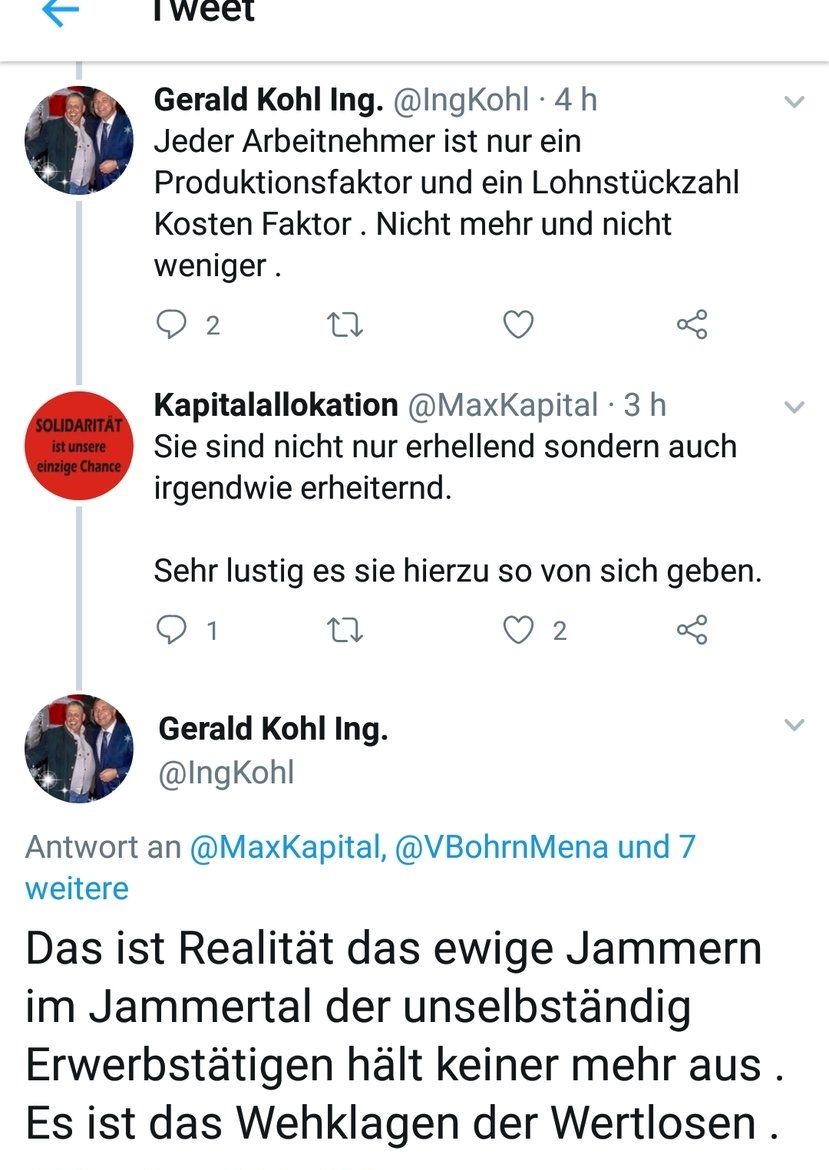Open Kapitalallokation's Solidarität profile picture

(x=78, y=445)
